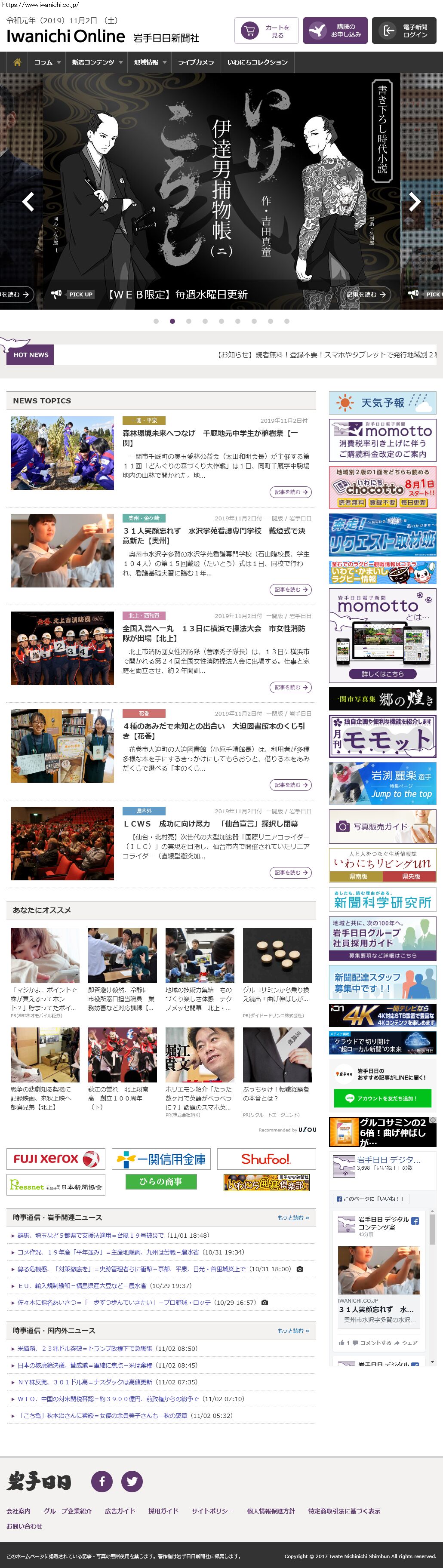Expand the 地域情報 dropdown
Viewport: 443px width, 1568px height.
[x=150, y=62]
